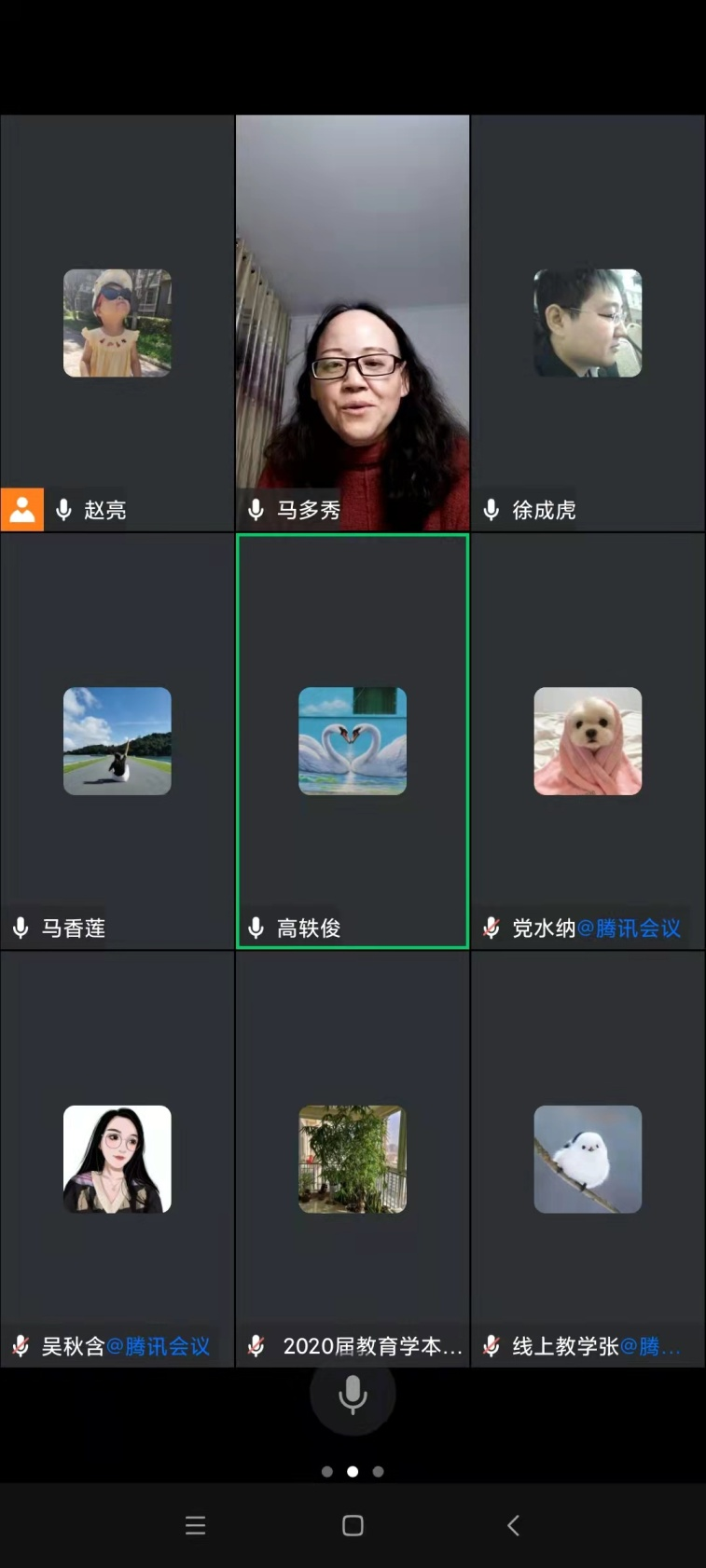Select 赵亮's participant tile

click(x=118, y=323)
